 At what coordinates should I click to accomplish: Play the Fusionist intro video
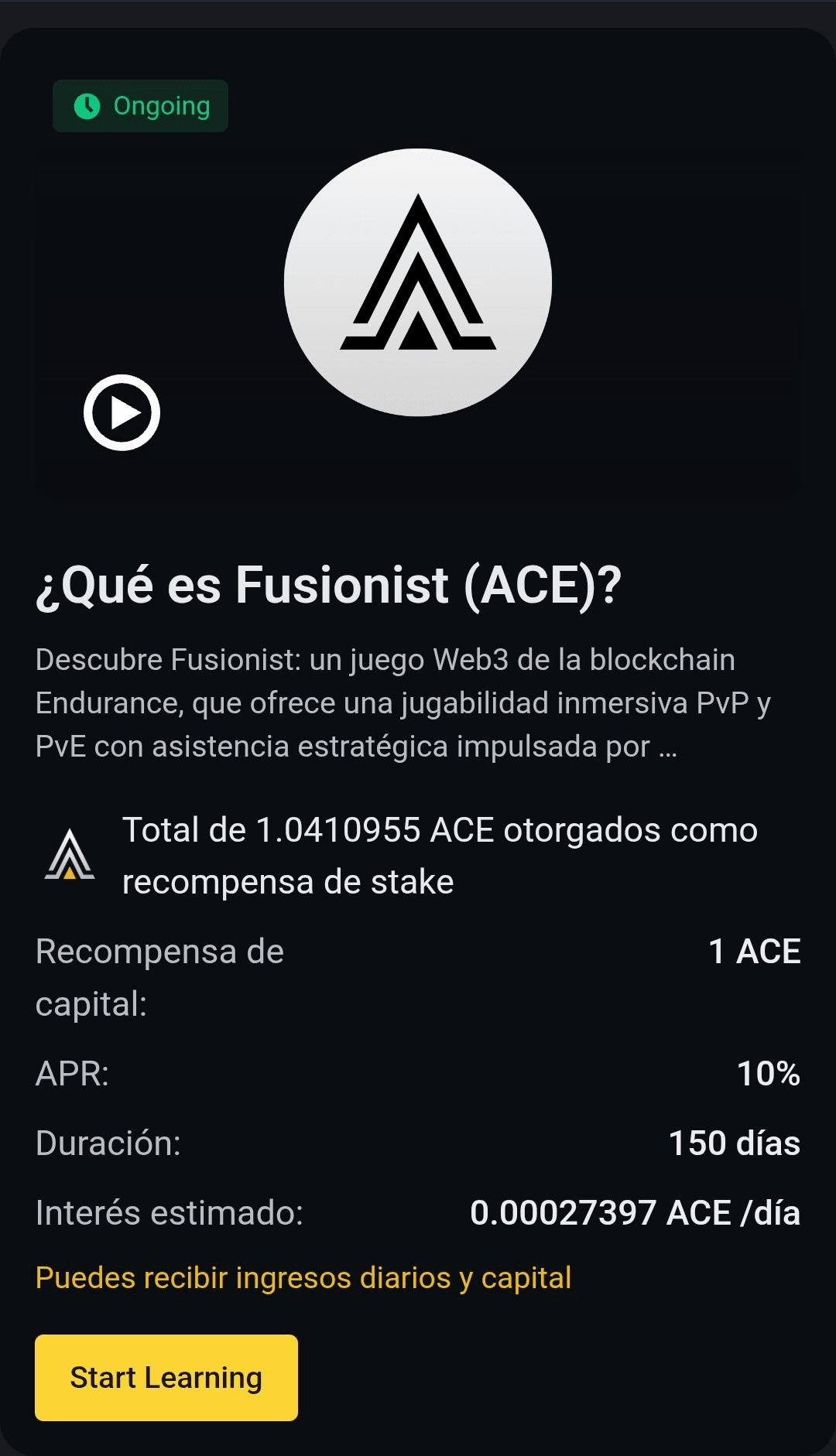[122, 412]
